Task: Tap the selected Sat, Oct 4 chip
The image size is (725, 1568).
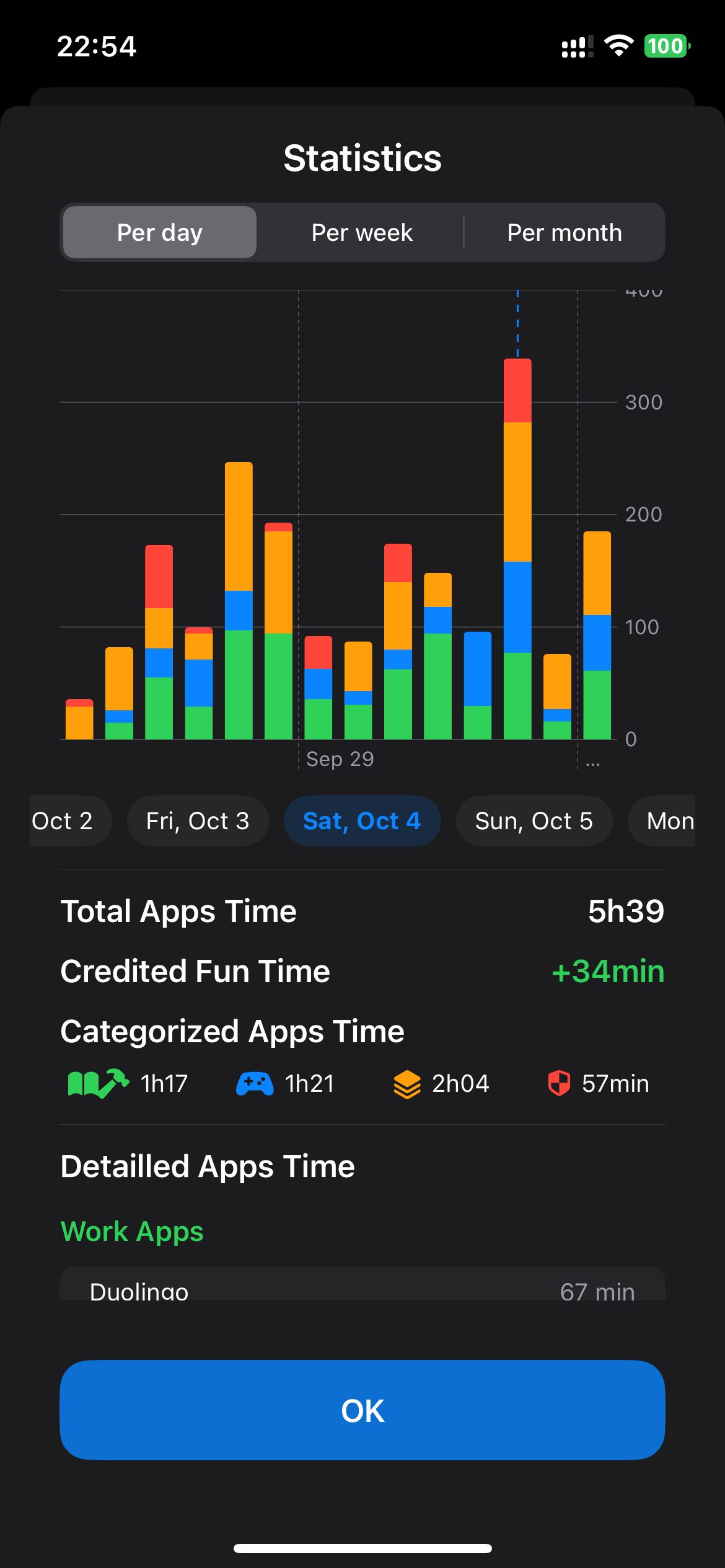Action: [362, 820]
